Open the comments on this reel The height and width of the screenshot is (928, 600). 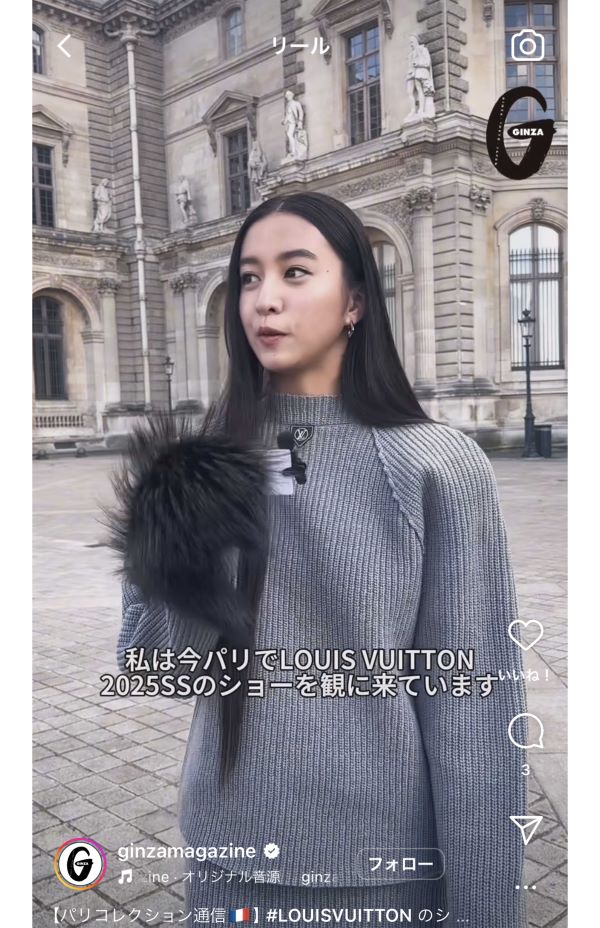tap(525, 732)
